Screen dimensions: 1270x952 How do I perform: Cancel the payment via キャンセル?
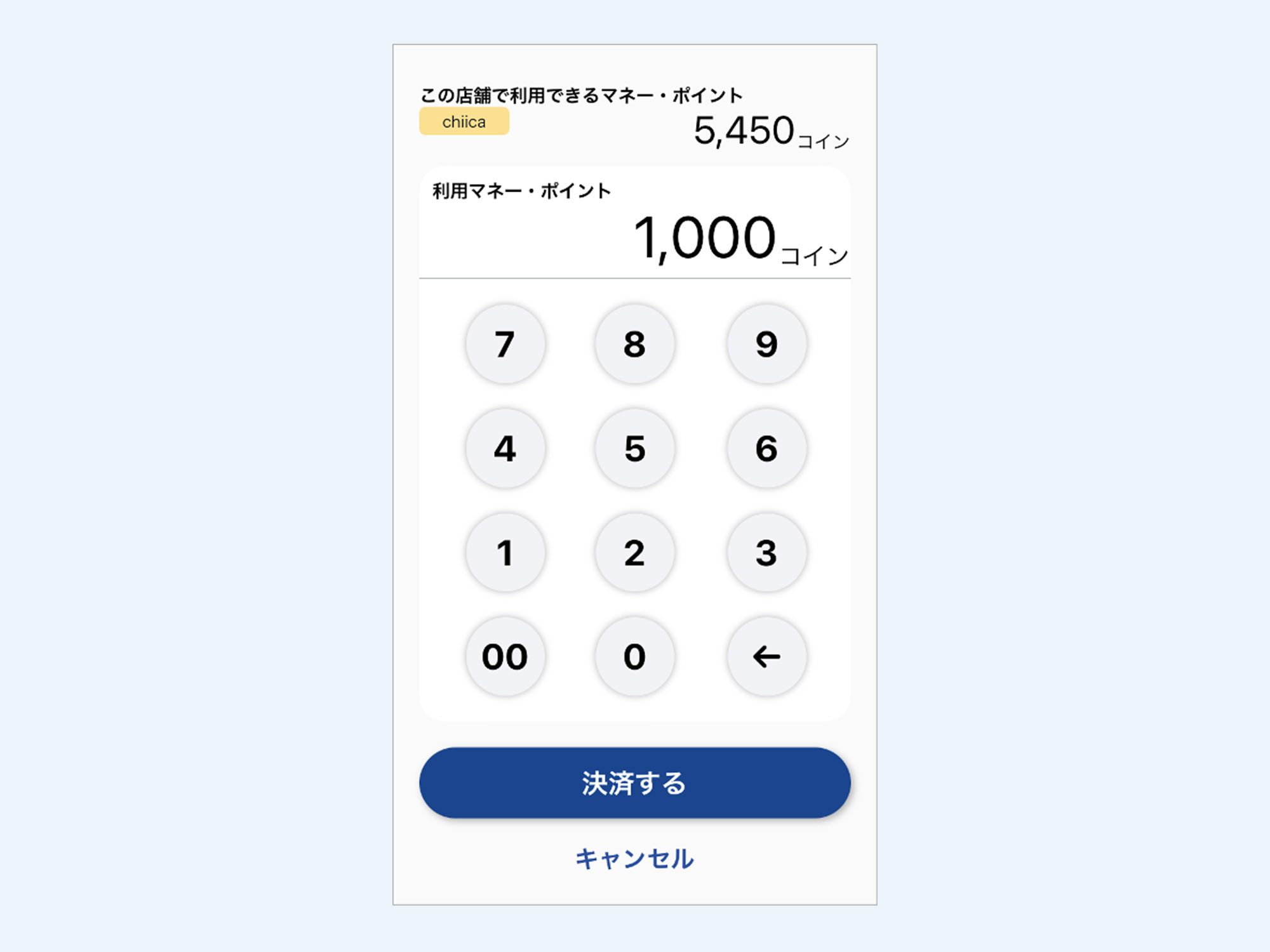point(634,859)
